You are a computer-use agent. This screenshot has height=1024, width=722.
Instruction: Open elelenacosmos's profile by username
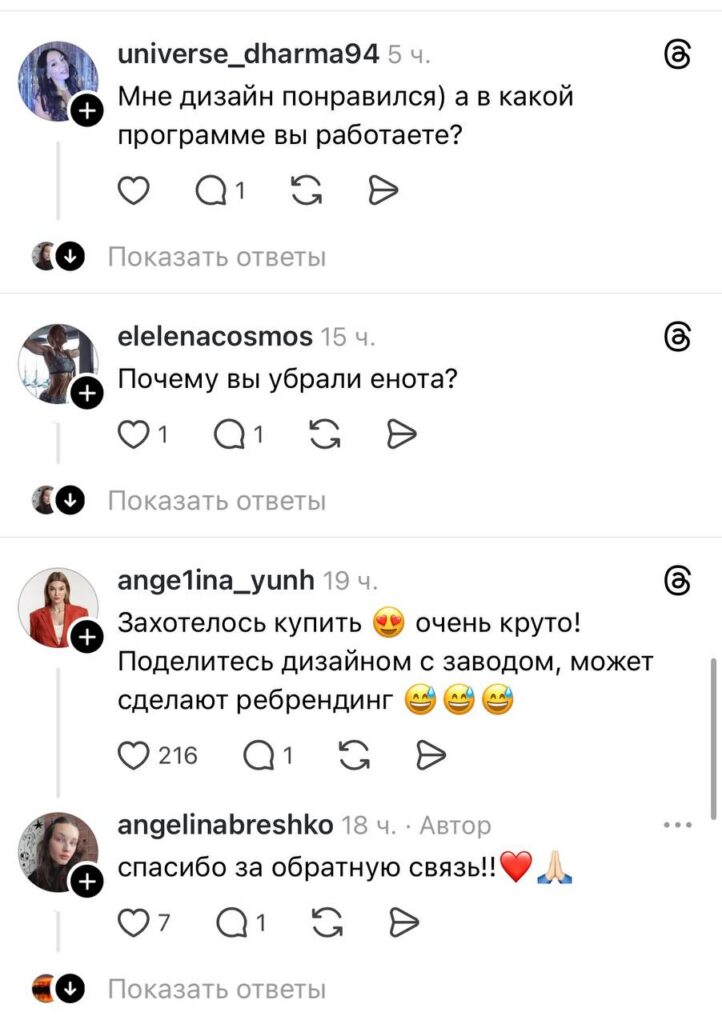pos(215,337)
